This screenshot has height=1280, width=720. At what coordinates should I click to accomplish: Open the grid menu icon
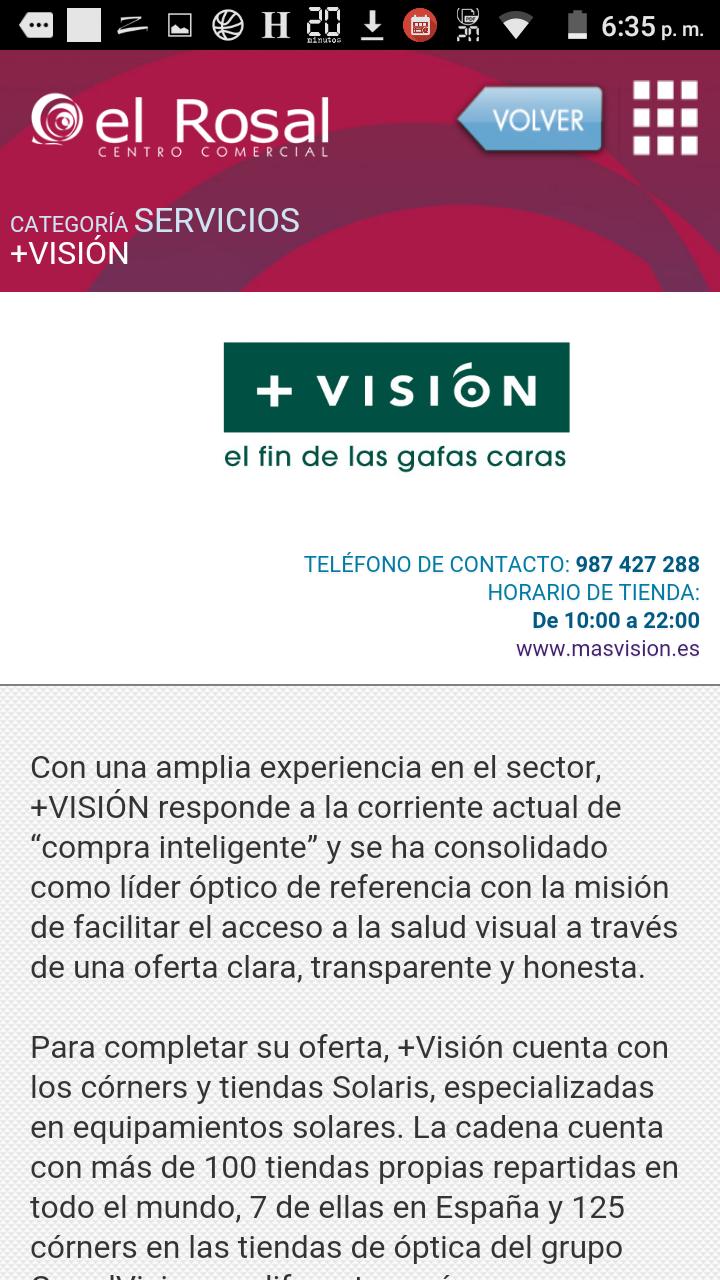pos(665,119)
